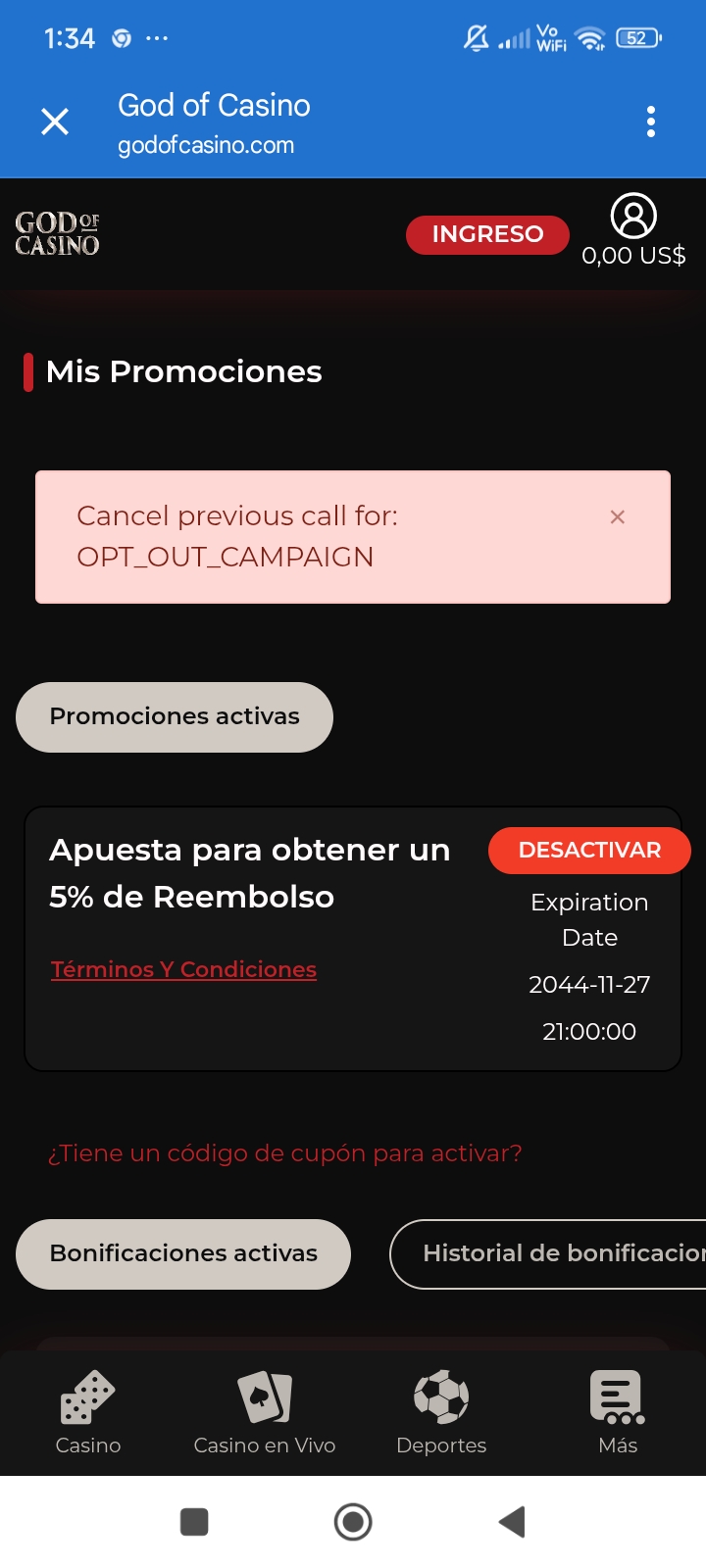This screenshot has height=1568, width=706.
Task: Select the Bonificaciones activas tab
Action: [183, 1253]
